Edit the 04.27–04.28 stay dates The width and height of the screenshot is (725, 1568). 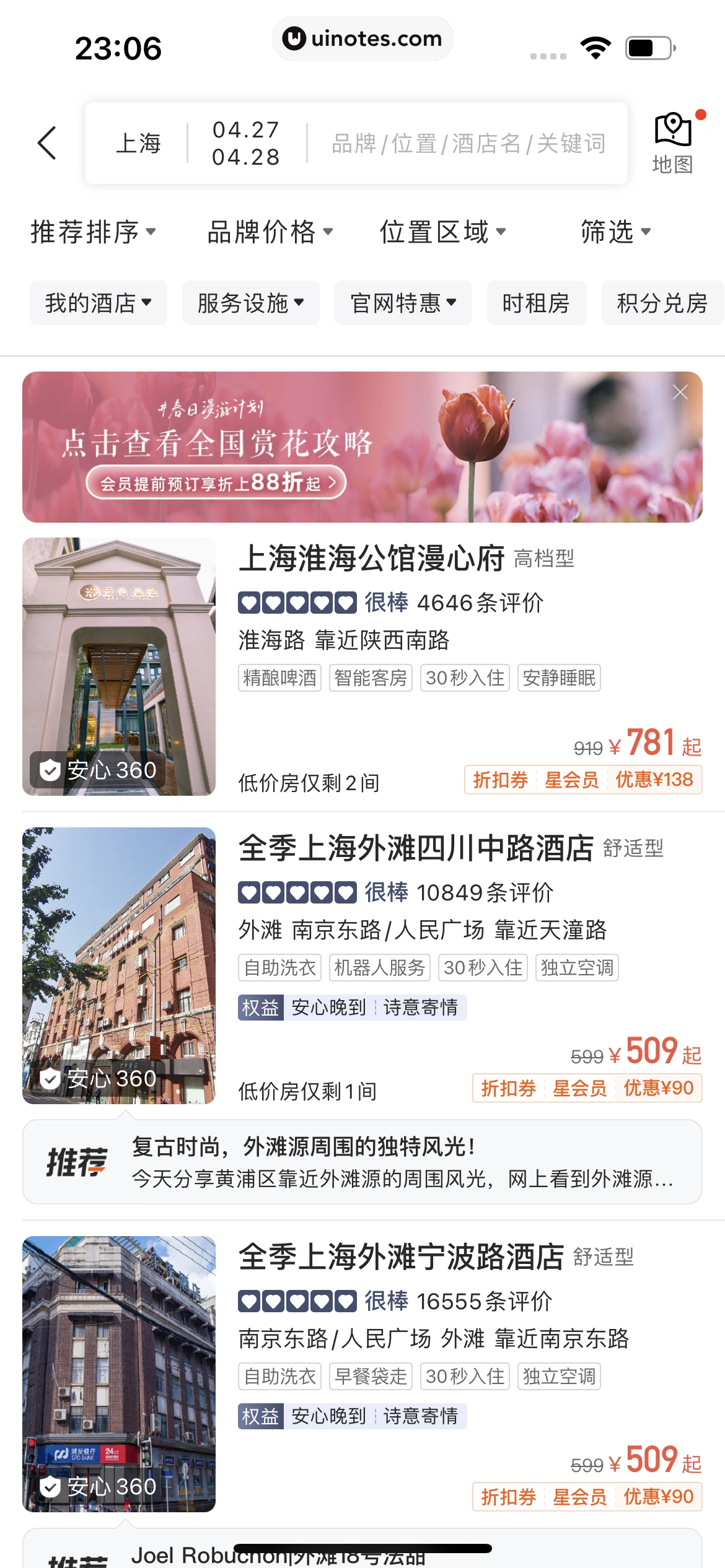pyautogui.click(x=246, y=144)
